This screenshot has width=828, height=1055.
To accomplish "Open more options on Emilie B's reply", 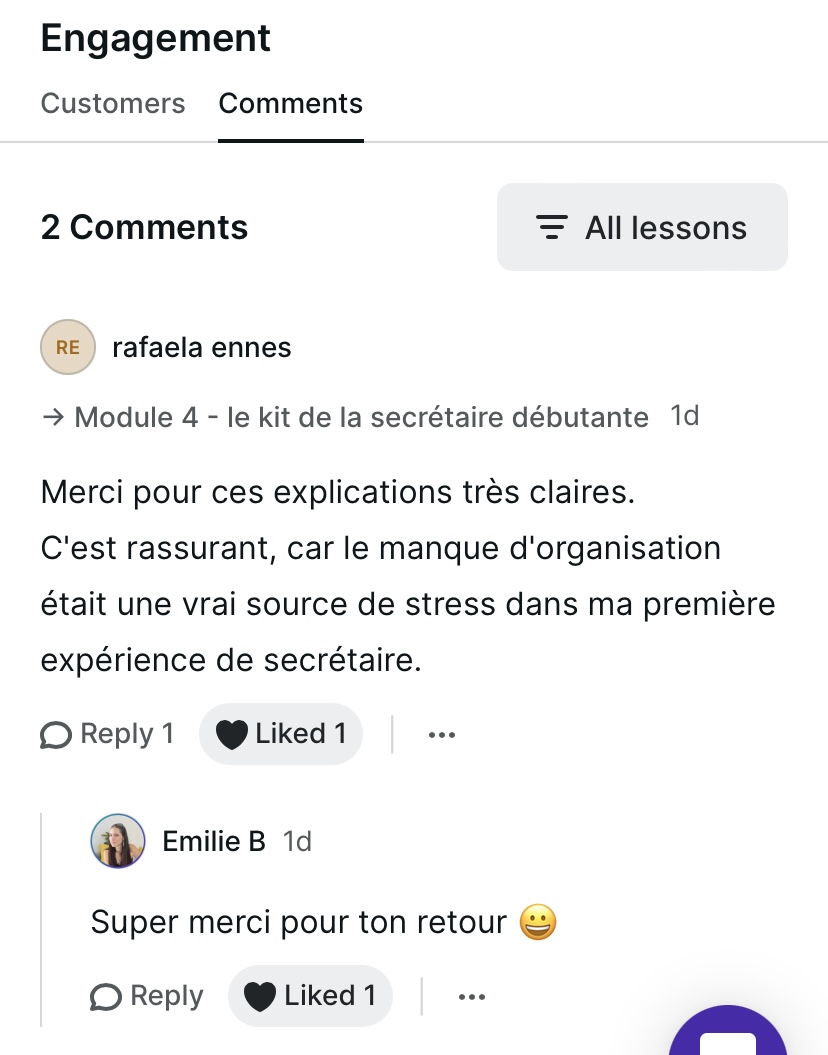I will (471, 997).
